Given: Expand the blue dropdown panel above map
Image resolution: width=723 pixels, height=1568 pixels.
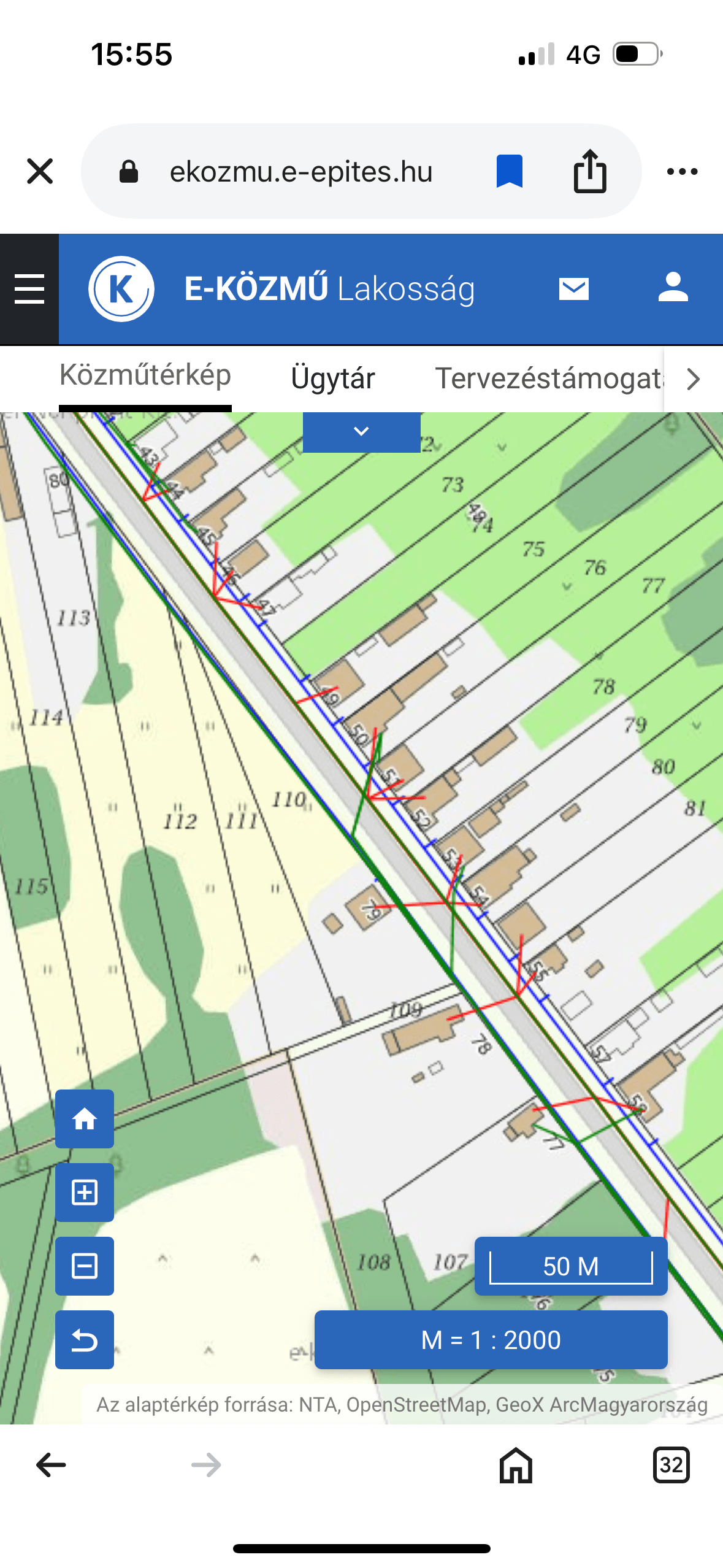Looking at the screenshot, I should (361, 432).
